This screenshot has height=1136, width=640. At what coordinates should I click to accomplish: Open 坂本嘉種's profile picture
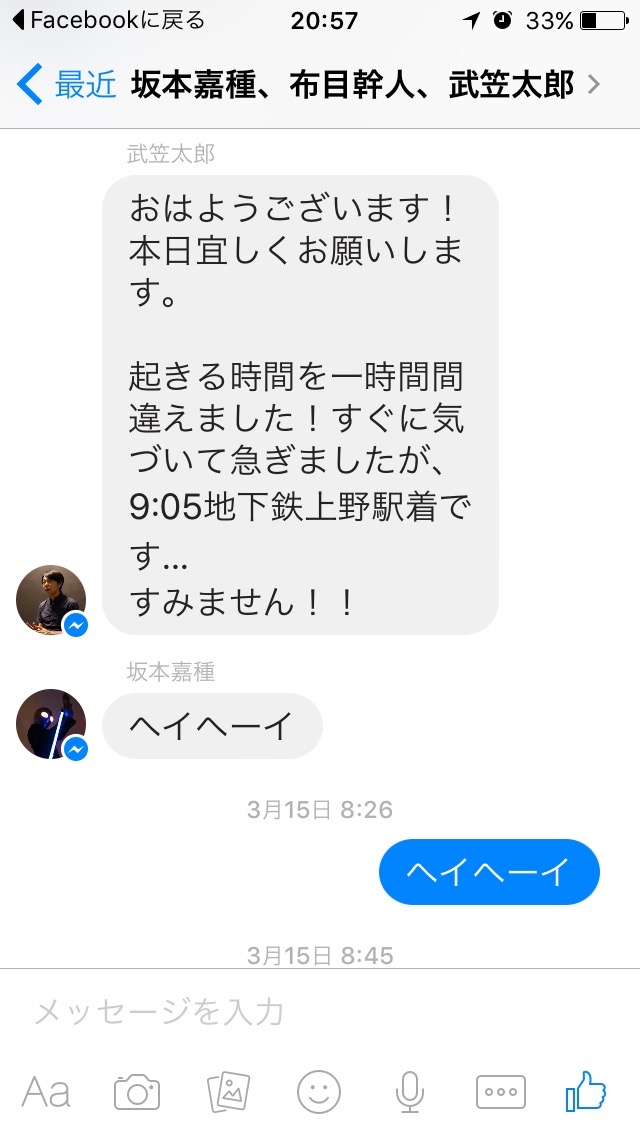pos(51,724)
